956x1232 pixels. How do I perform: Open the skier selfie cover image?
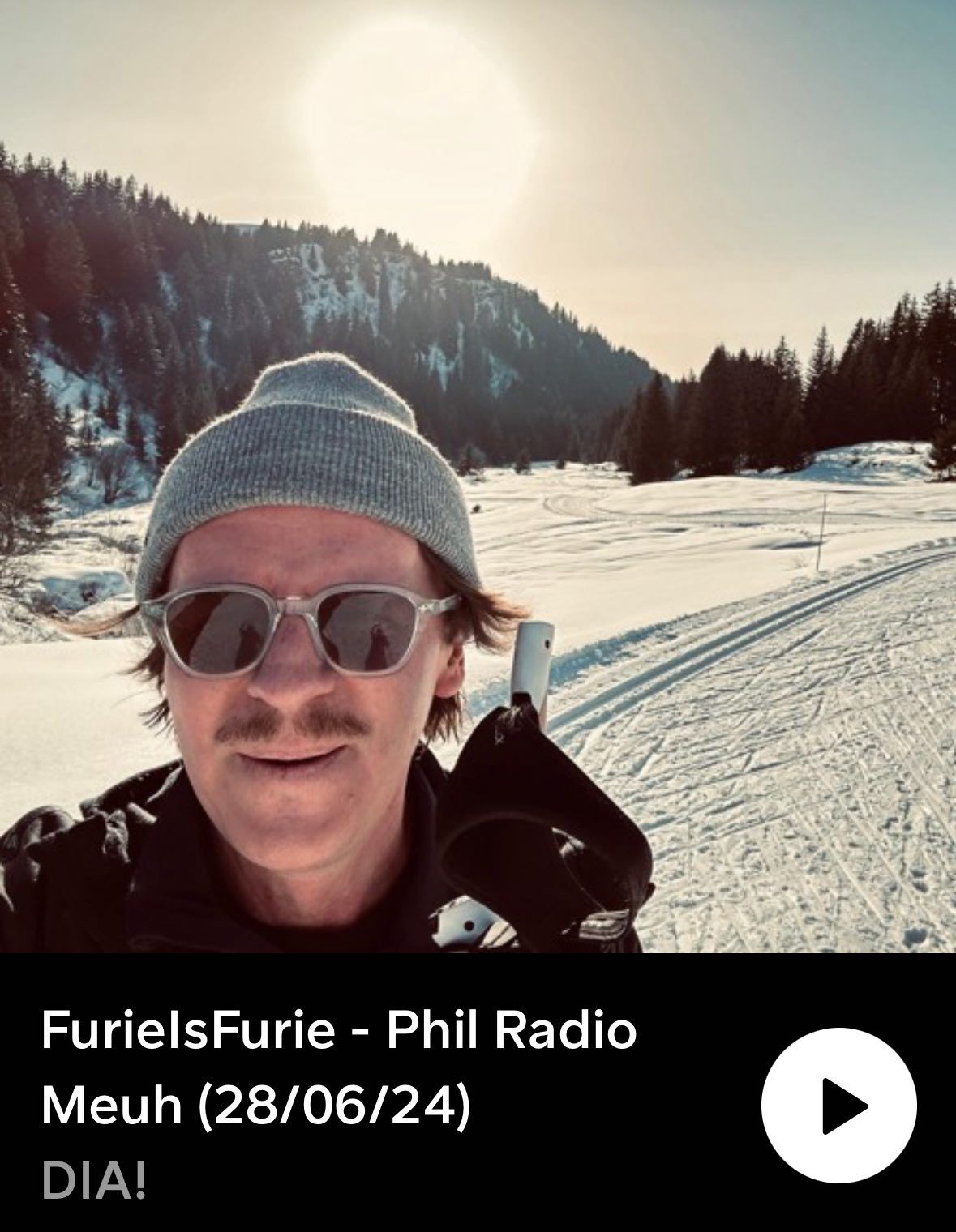point(478,477)
